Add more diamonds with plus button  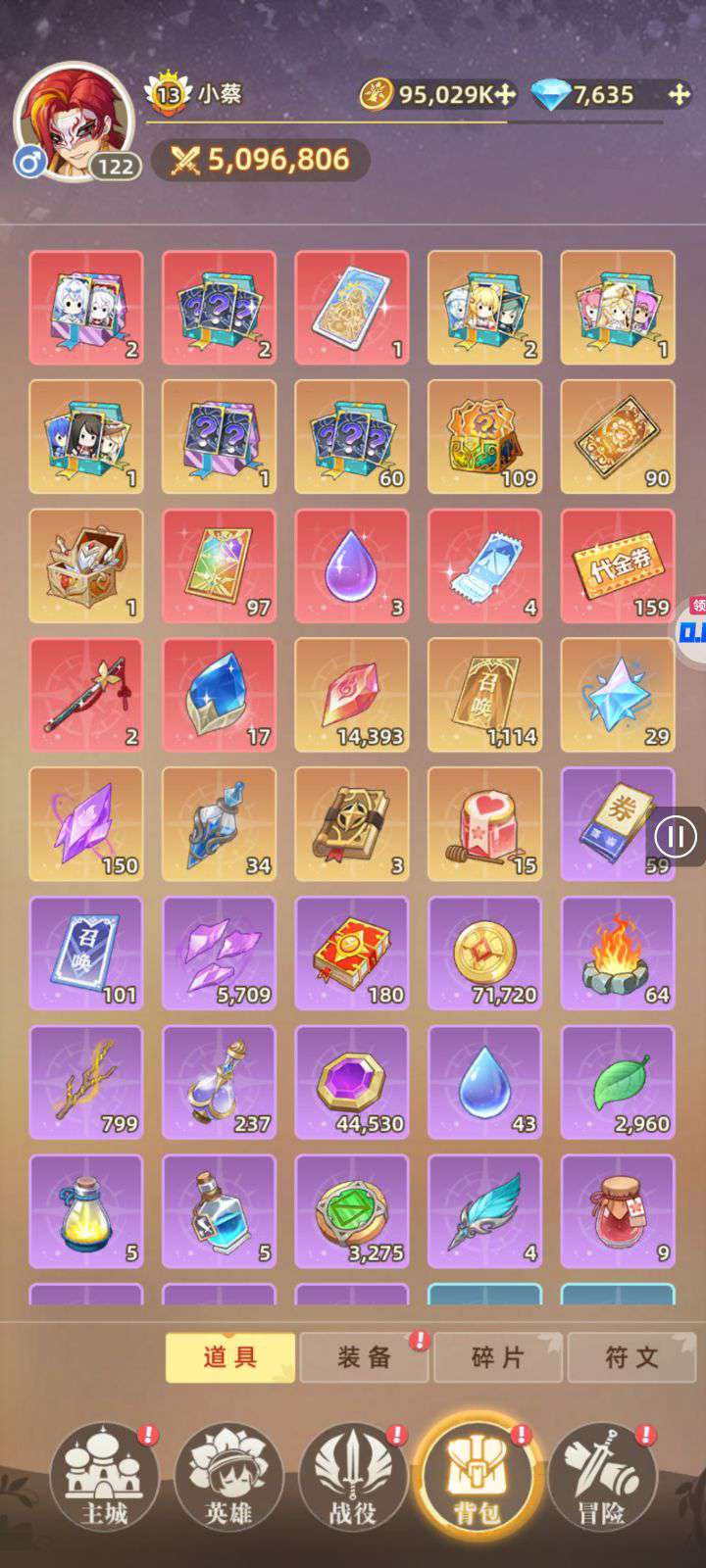[x=679, y=94]
